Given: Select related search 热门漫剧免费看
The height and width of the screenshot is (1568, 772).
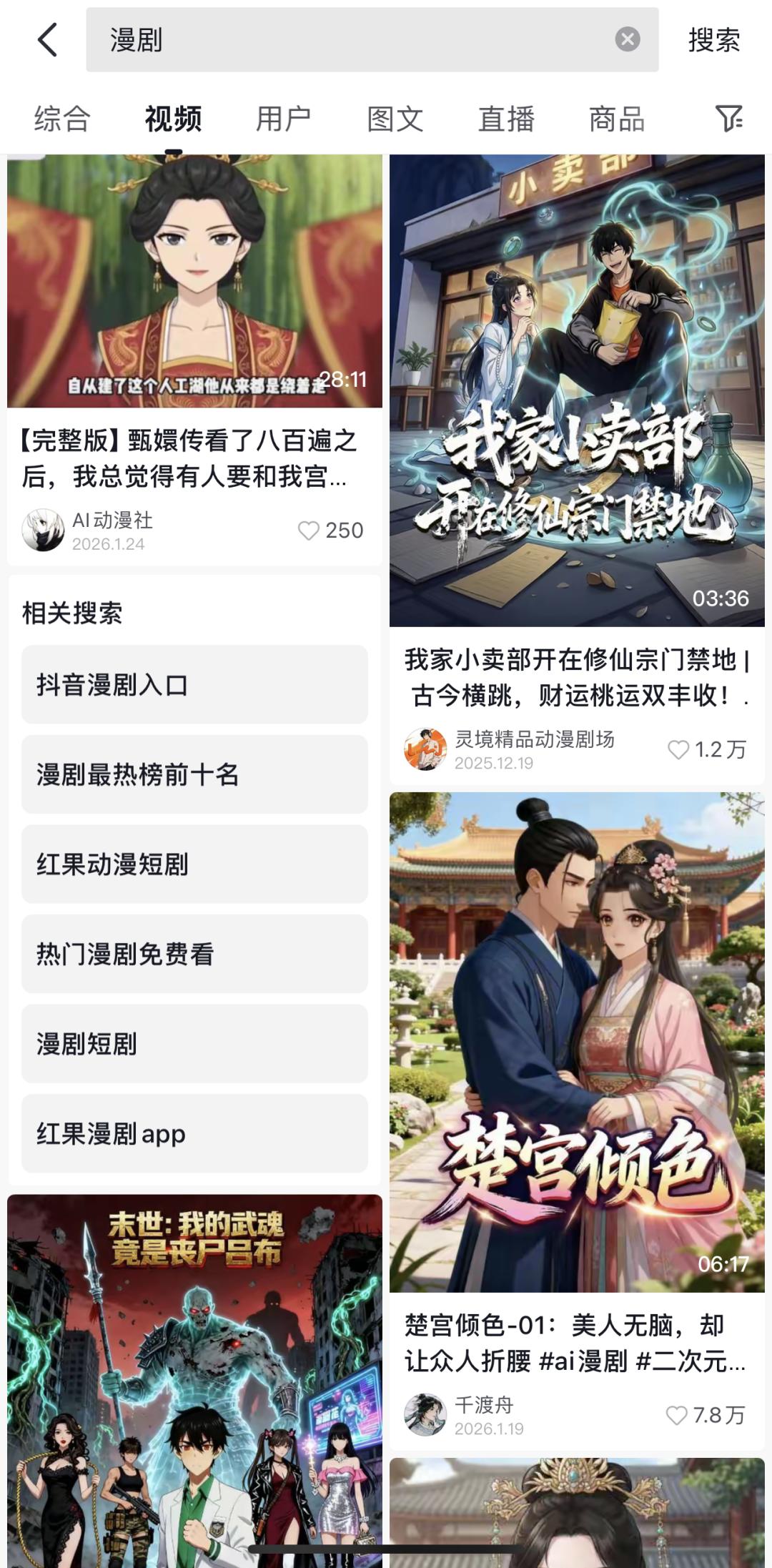Looking at the screenshot, I should pos(194,954).
